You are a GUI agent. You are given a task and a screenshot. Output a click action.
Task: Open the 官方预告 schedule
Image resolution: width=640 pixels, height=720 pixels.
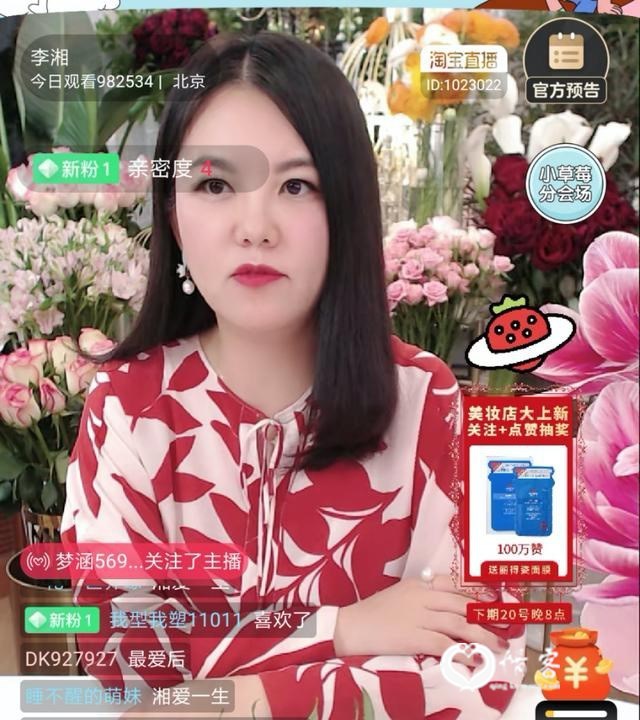(x=565, y=62)
